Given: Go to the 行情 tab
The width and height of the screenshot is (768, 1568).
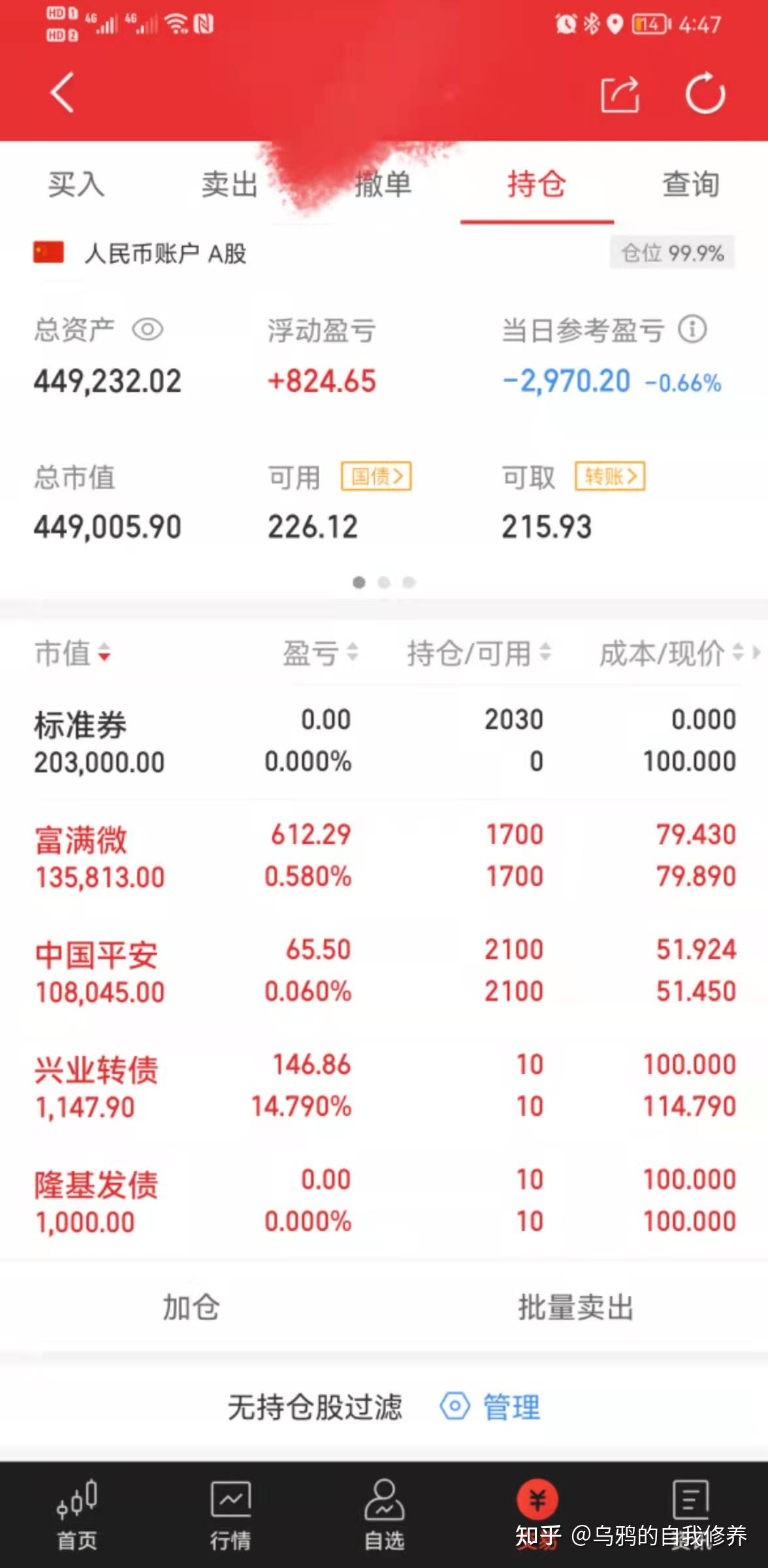Looking at the screenshot, I should (x=230, y=1514).
